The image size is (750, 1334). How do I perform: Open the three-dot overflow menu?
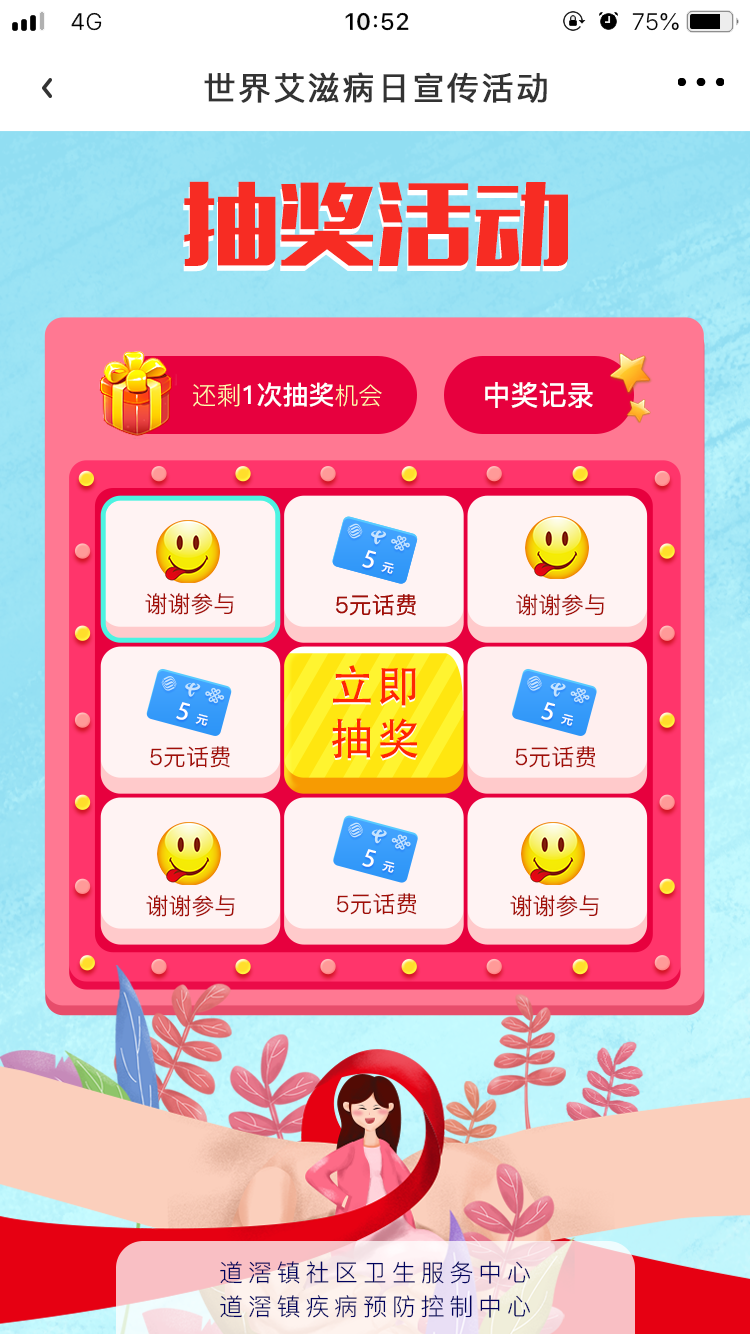[700, 83]
